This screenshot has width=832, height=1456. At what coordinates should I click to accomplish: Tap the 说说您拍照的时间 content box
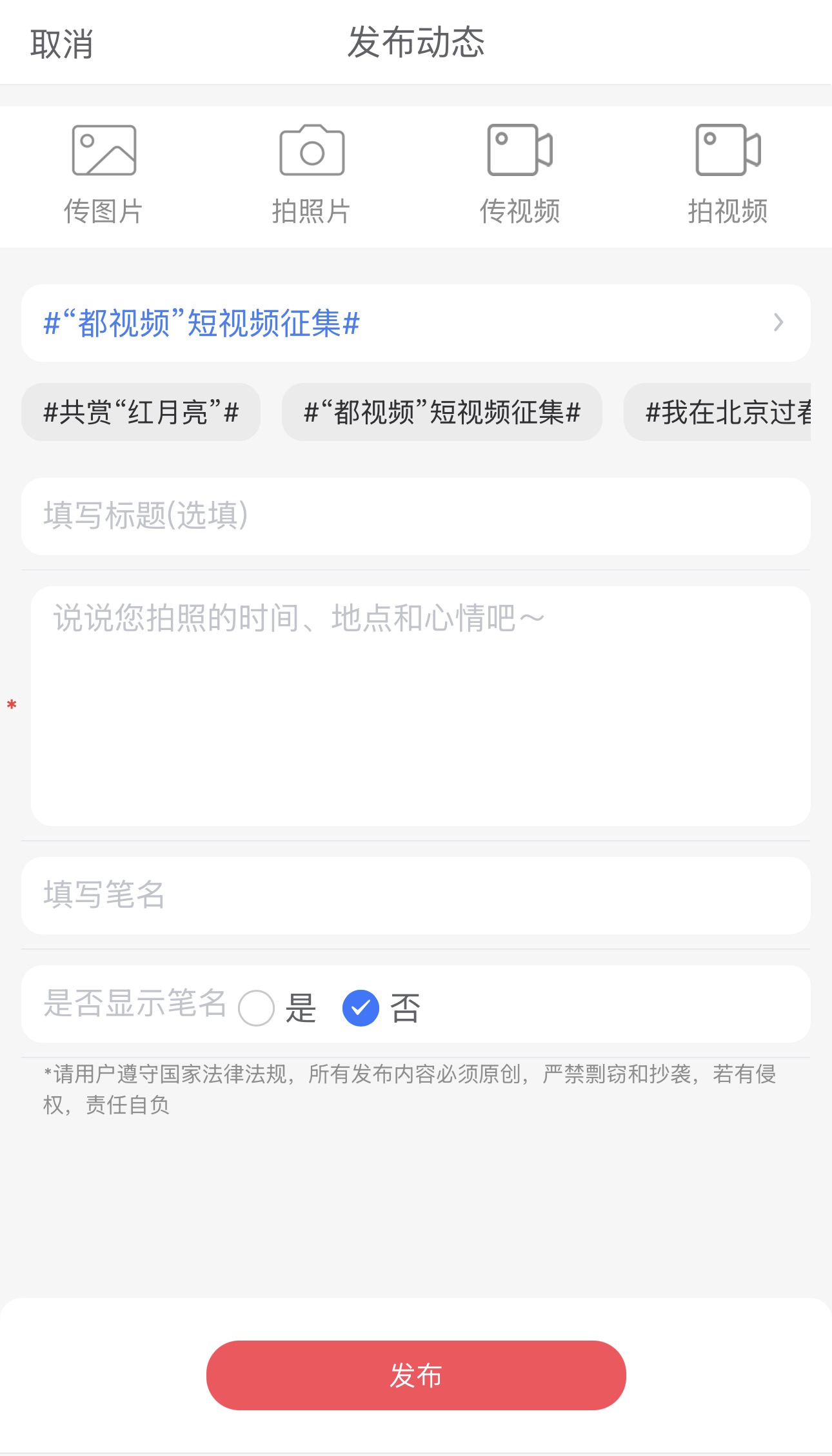tap(419, 706)
